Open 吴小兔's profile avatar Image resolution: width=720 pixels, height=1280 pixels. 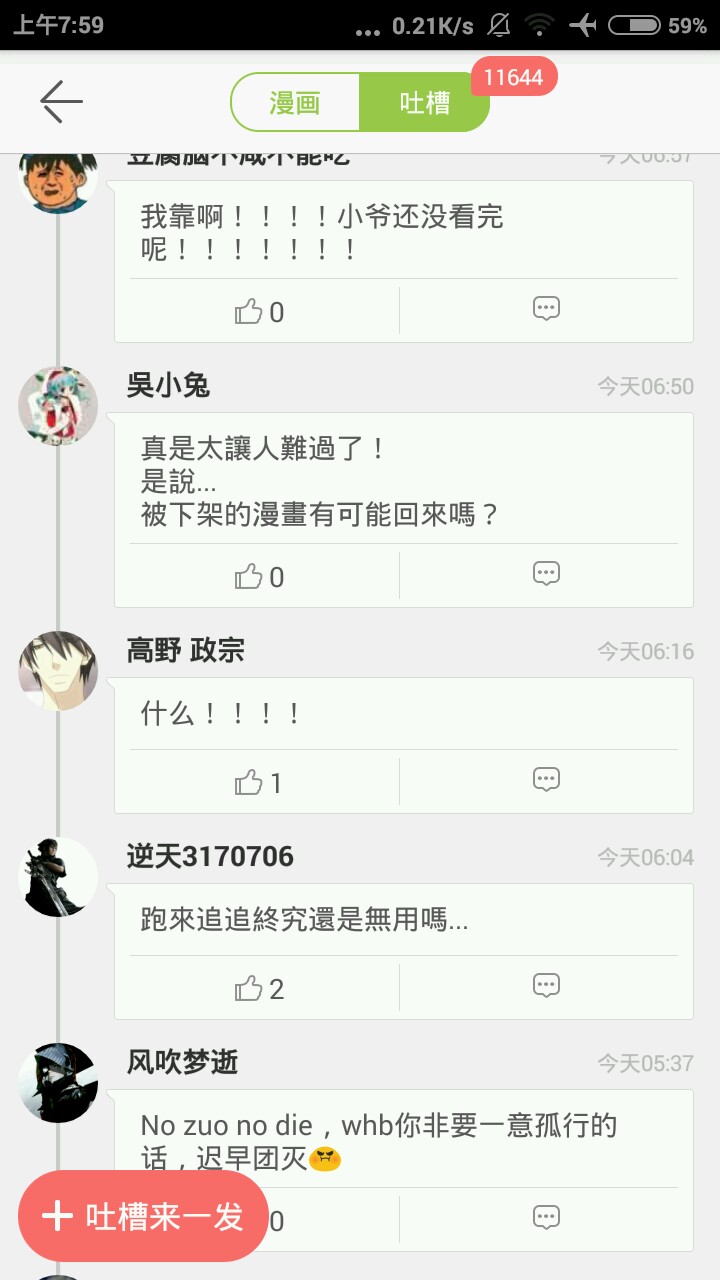[x=58, y=406]
